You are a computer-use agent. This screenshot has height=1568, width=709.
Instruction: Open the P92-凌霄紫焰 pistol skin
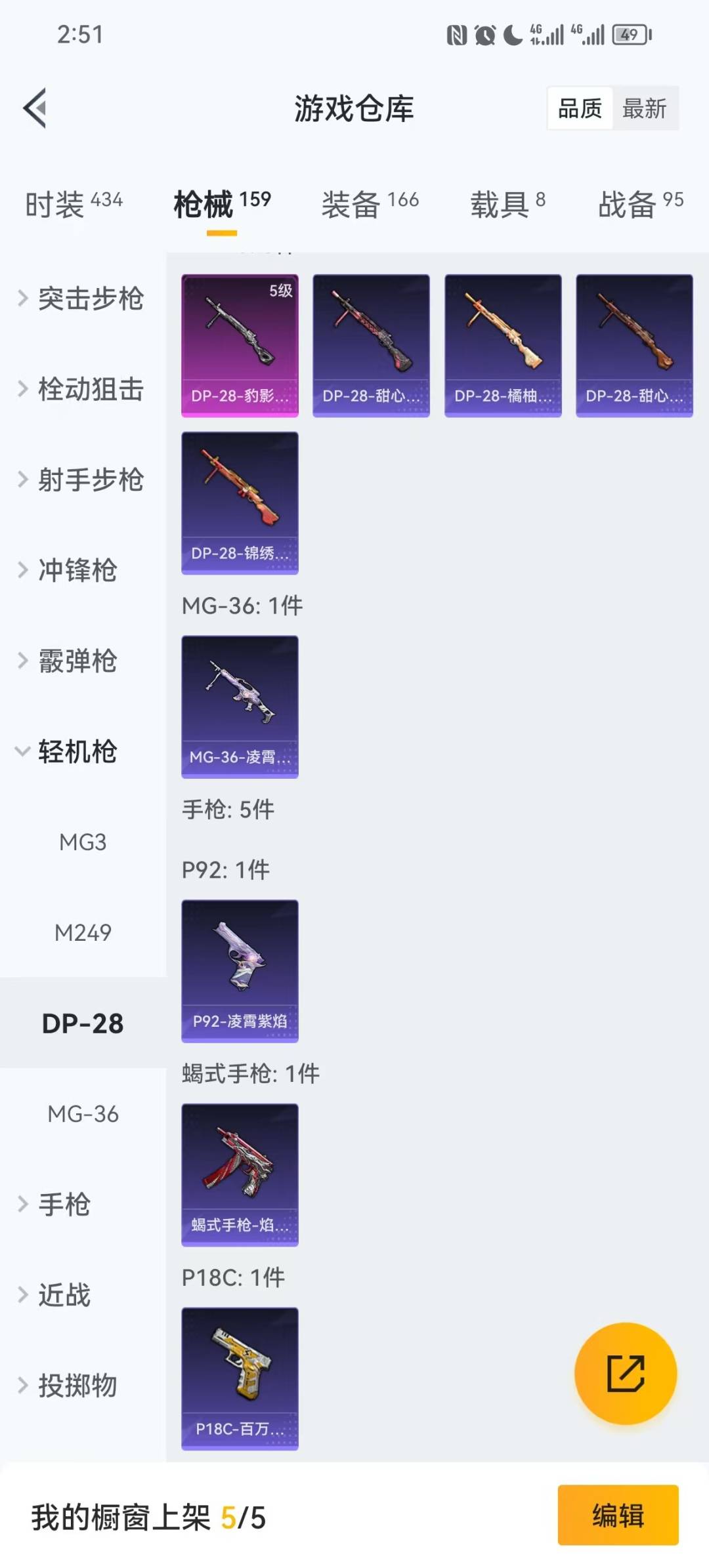[240, 971]
